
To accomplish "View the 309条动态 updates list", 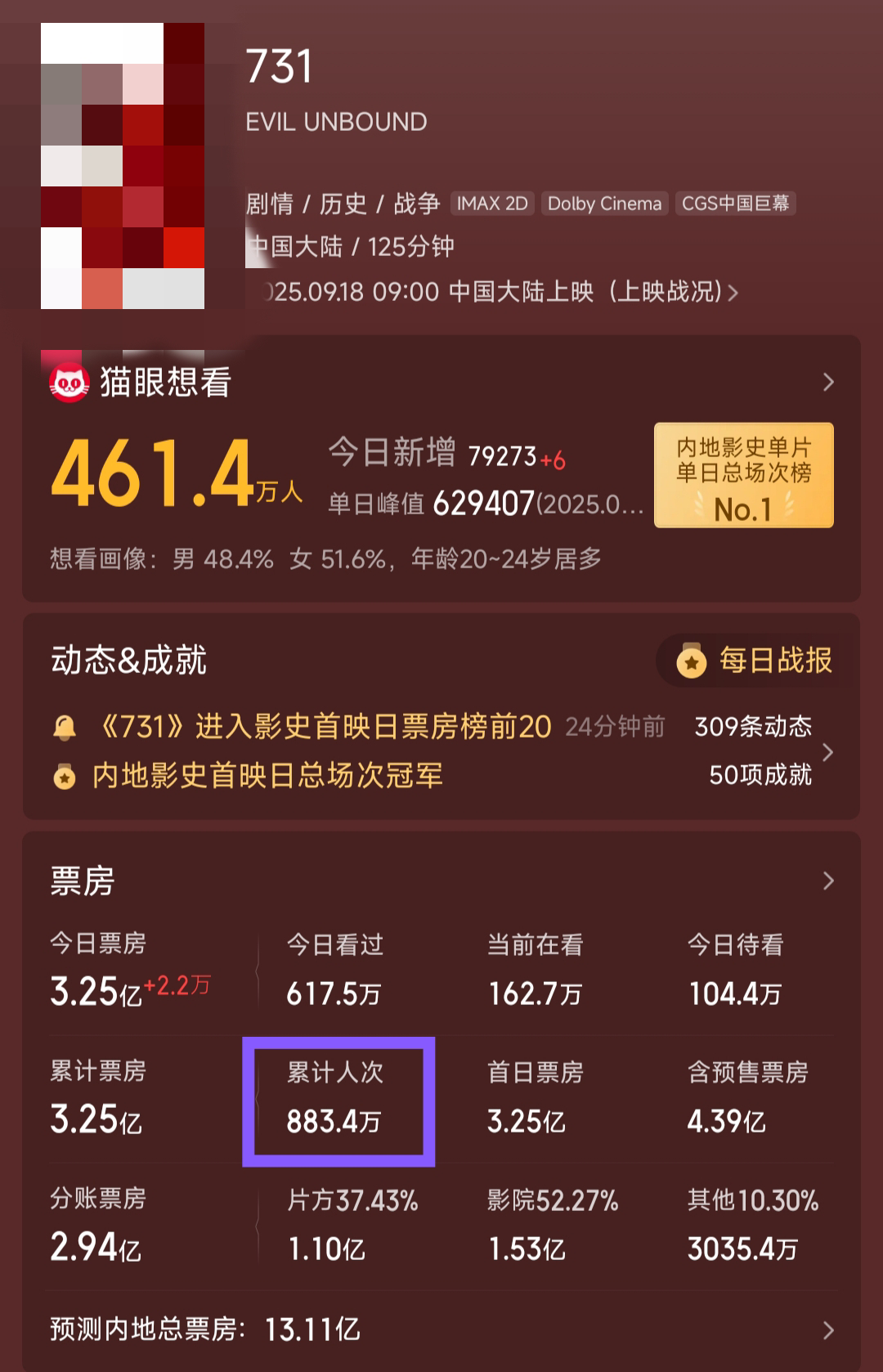I will point(753,727).
